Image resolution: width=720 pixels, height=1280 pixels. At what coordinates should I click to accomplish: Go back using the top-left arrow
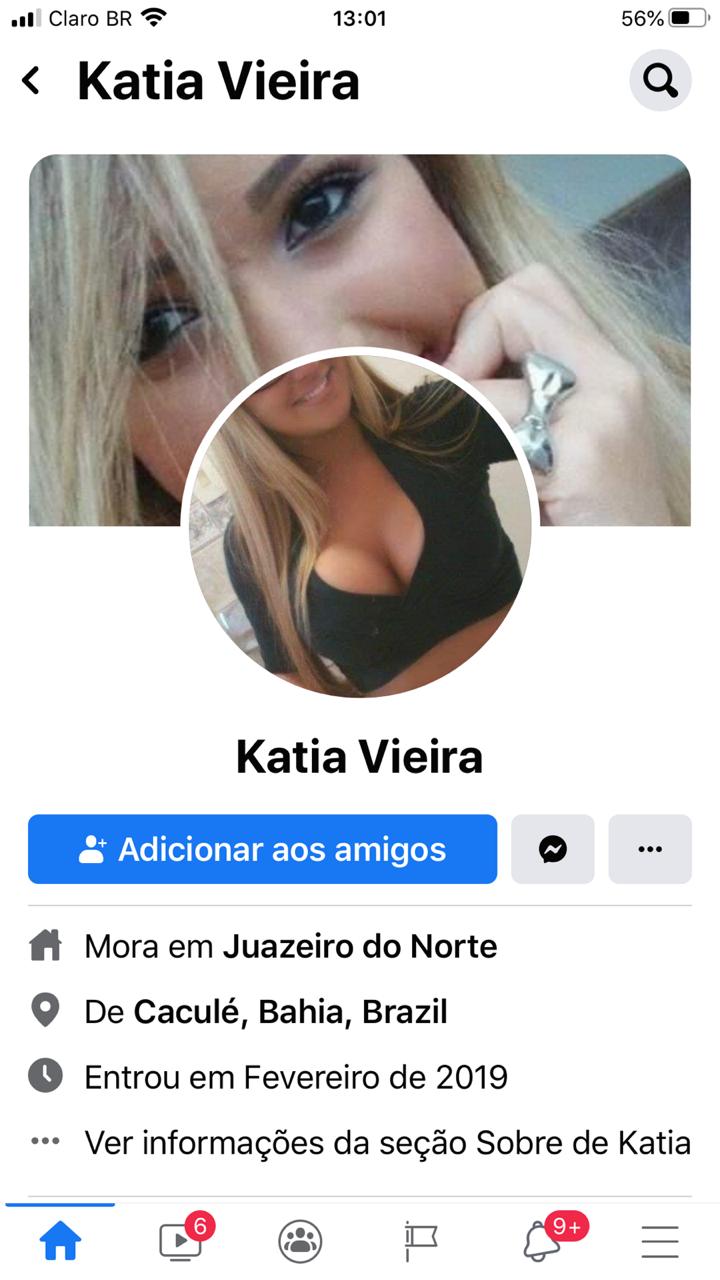coord(32,80)
